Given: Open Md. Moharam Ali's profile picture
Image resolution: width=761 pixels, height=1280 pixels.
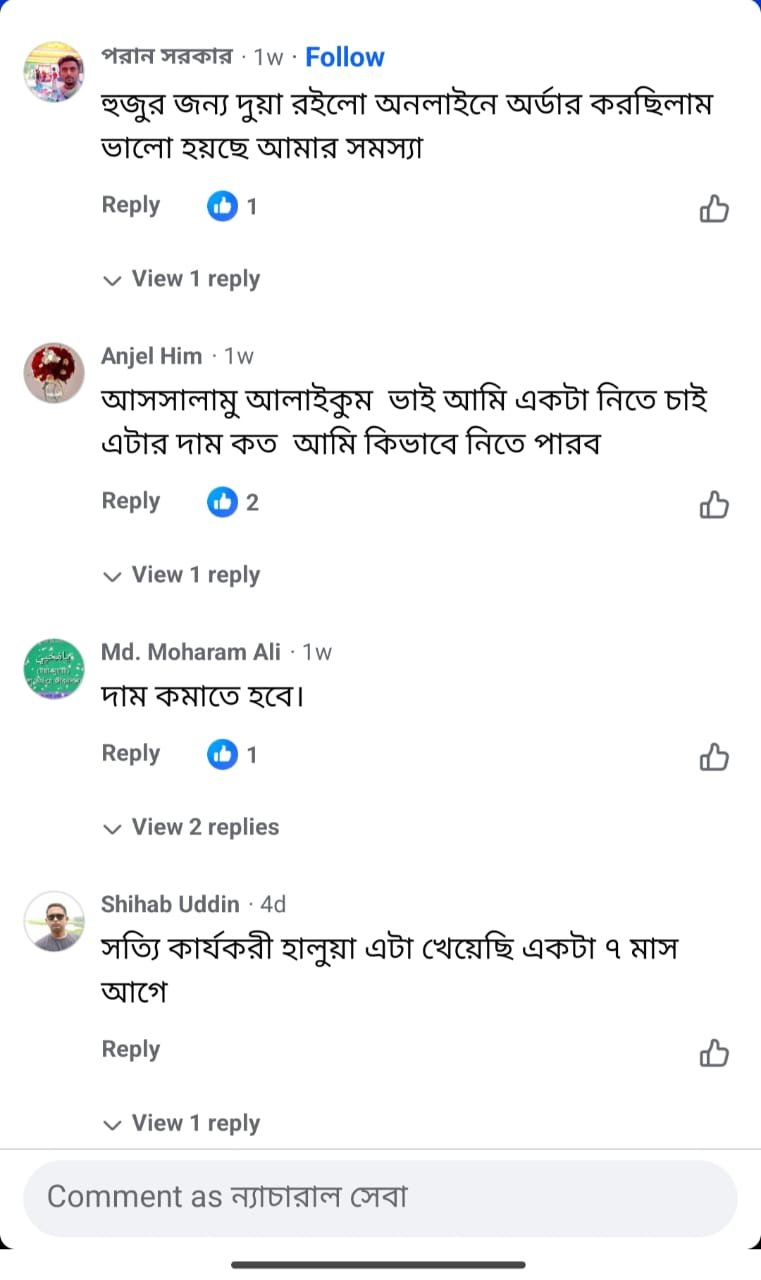Looking at the screenshot, I should click(x=54, y=670).
